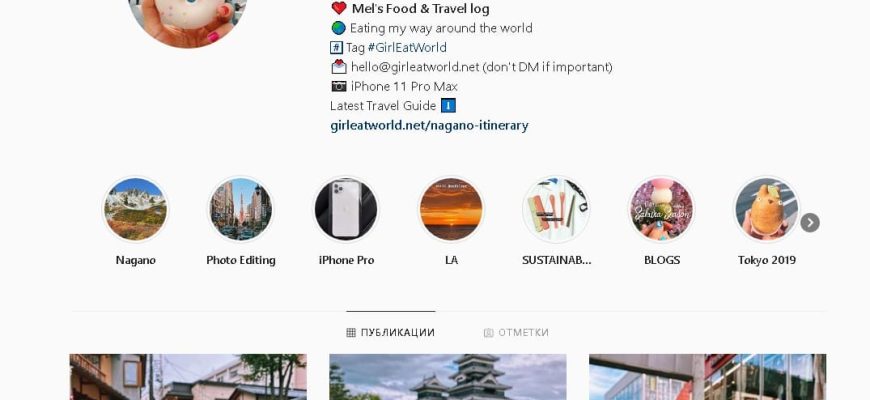Switch to the ПУБЛИКАЦИИ tab
The image size is (870, 400).
click(x=391, y=332)
